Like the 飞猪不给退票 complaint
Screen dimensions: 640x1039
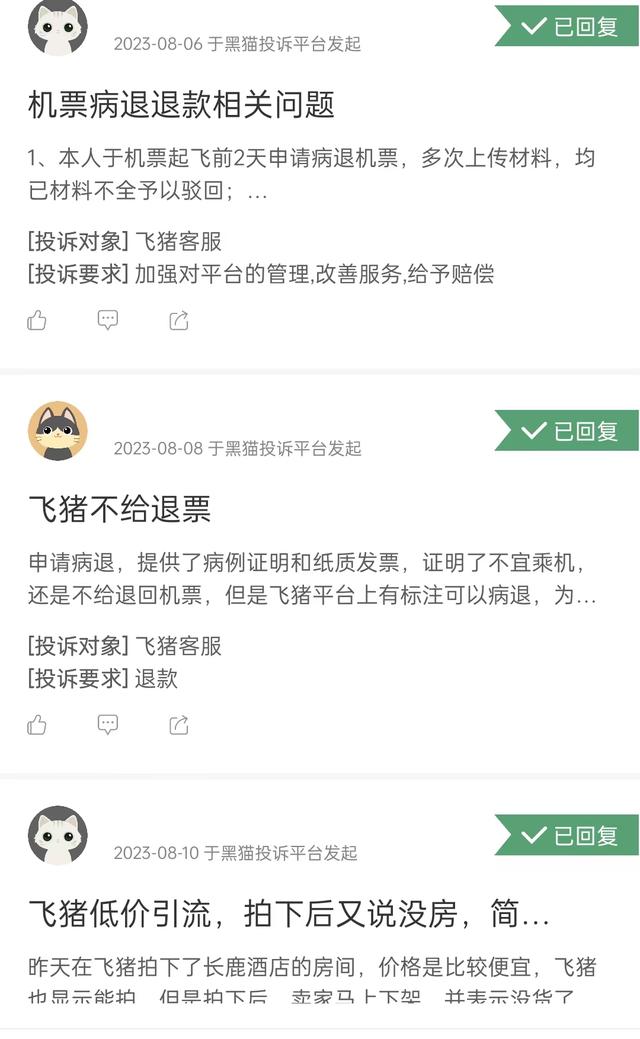tap(37, 725)
